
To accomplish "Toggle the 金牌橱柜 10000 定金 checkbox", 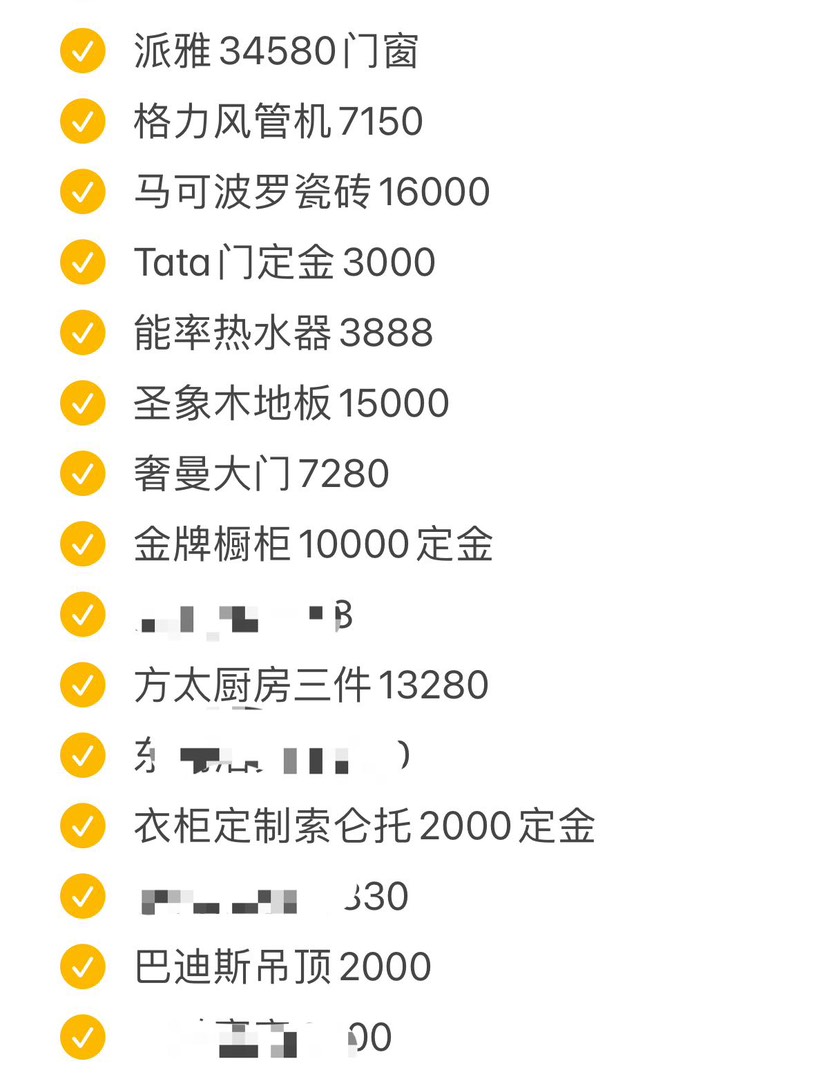I will pos(83,545).
